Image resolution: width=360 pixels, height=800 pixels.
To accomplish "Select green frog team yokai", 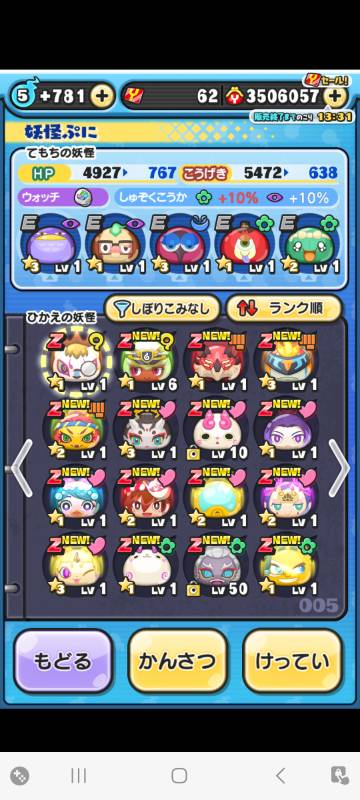I will [x=310, y=243].
